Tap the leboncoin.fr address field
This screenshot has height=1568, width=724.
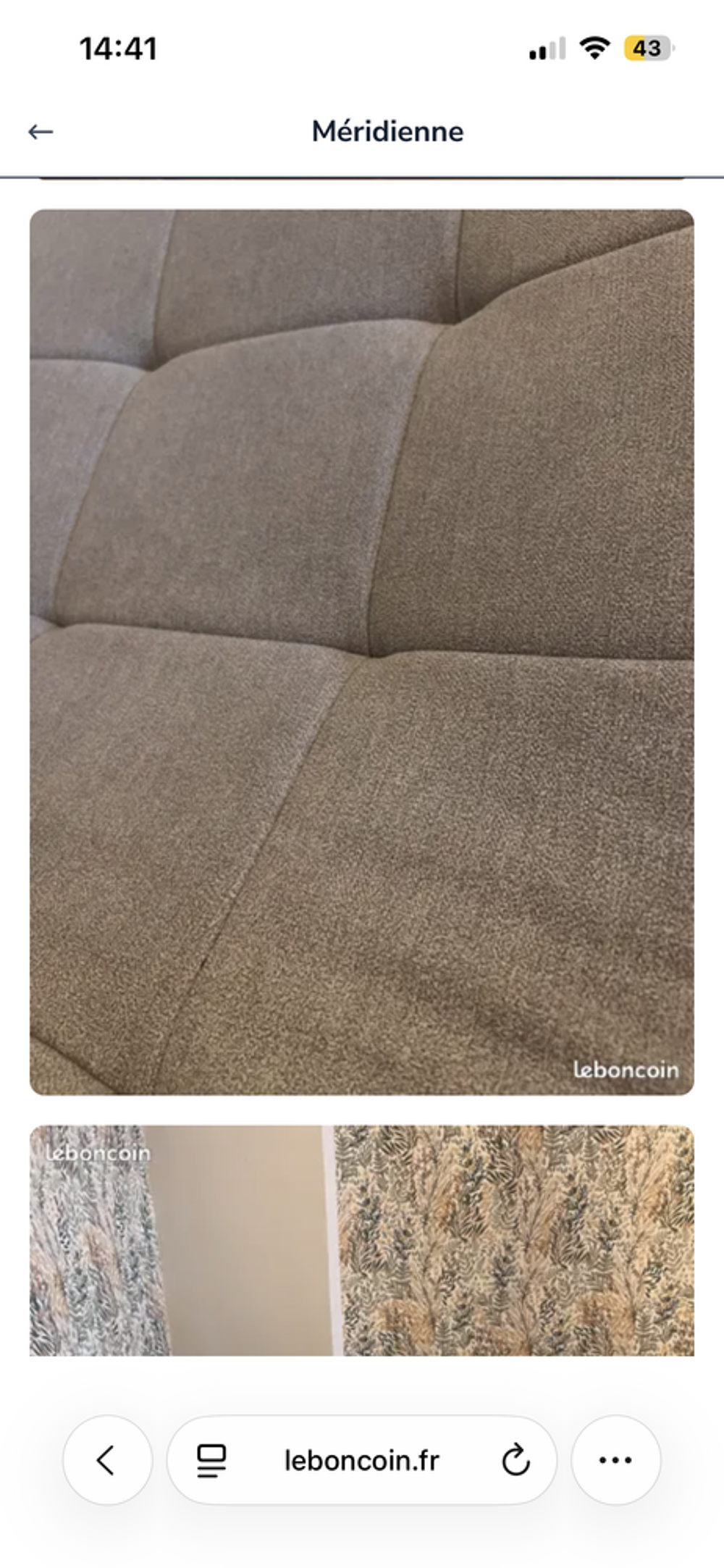[x=362, y=1460]
